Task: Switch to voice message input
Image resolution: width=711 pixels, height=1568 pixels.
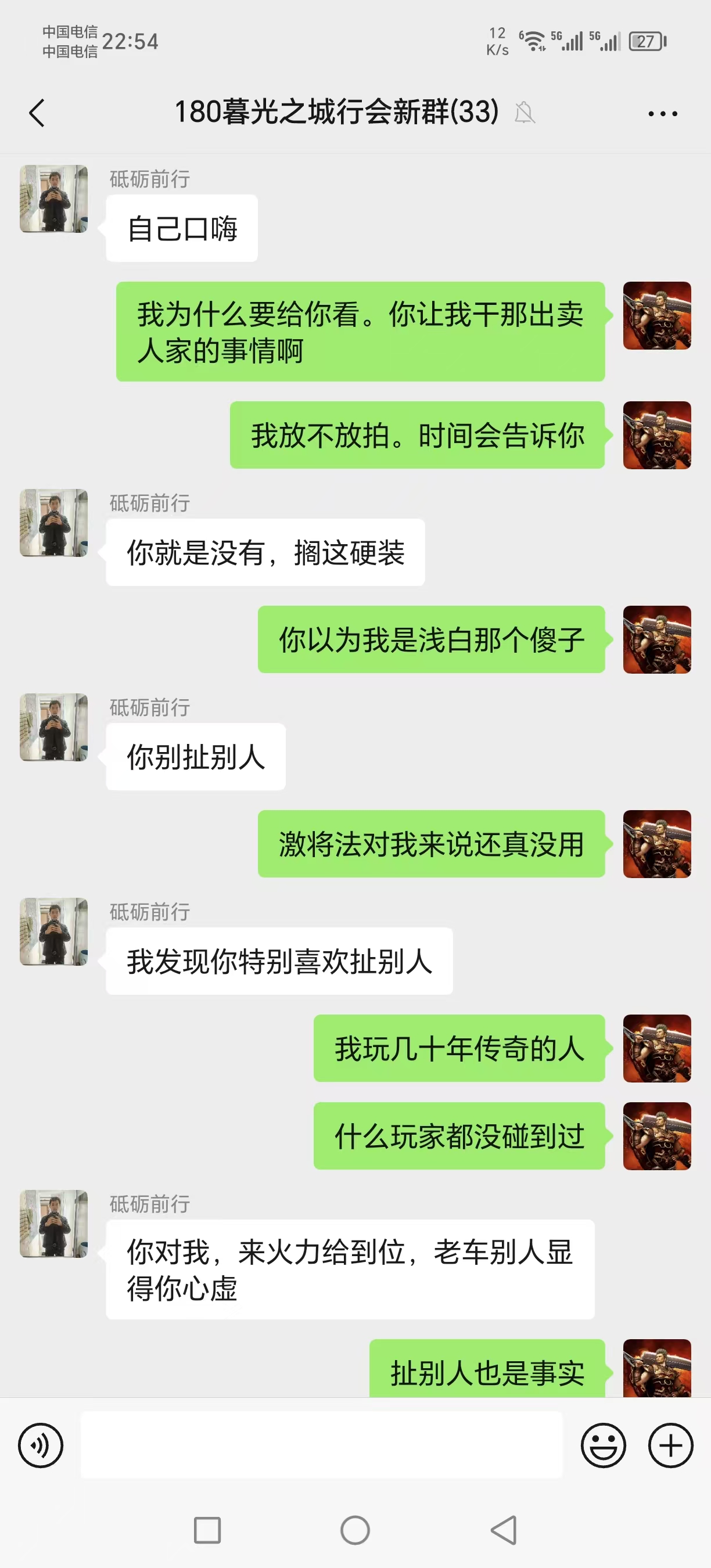Action: 41,1445
